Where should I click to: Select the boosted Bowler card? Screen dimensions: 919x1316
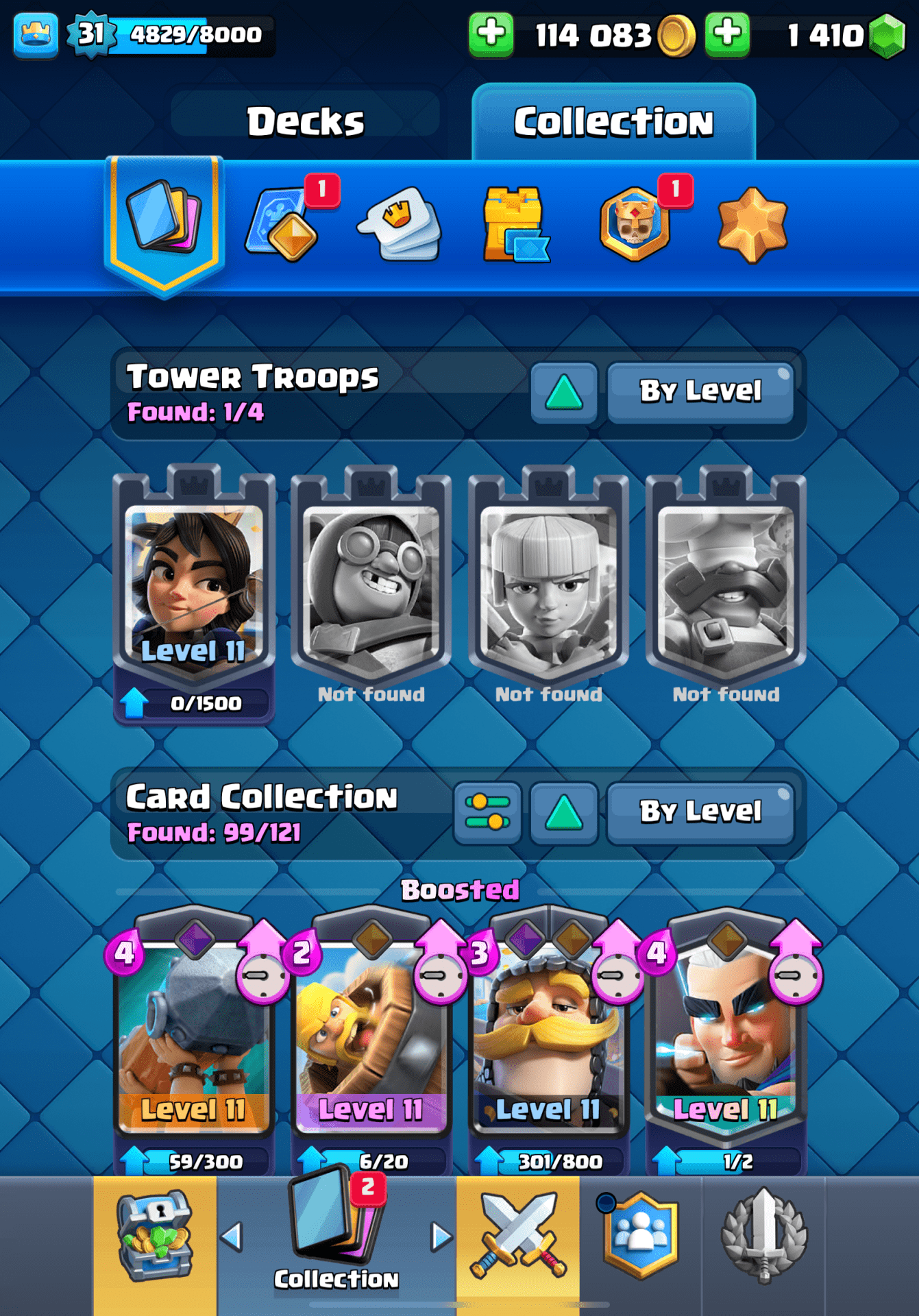pos(194,1035)
